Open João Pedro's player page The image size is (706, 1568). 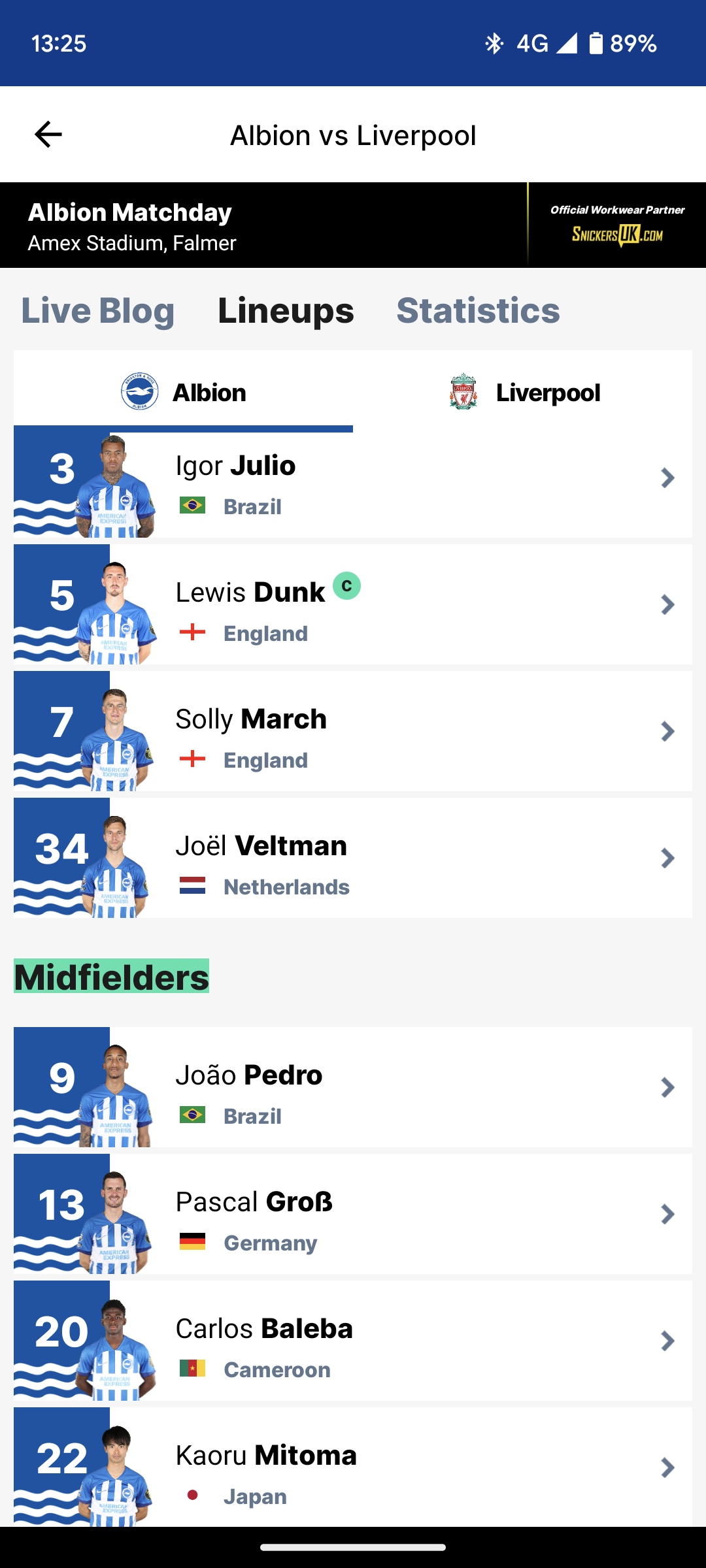[x=353, y=1088]
